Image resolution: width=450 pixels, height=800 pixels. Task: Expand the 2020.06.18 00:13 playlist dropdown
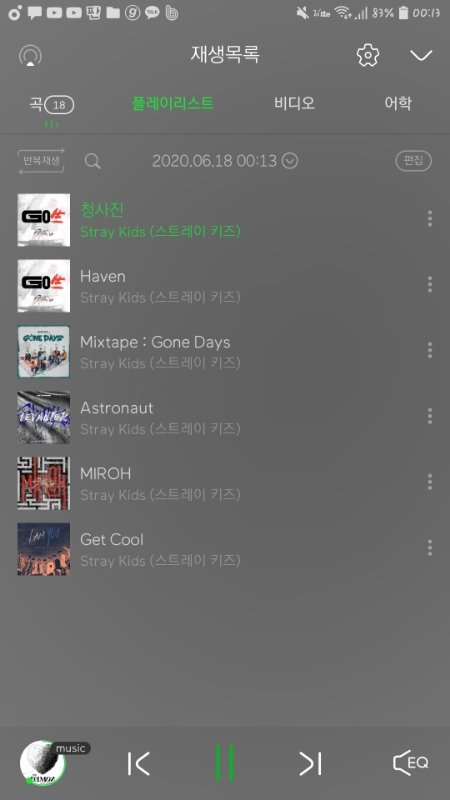[x=225, y=161]
